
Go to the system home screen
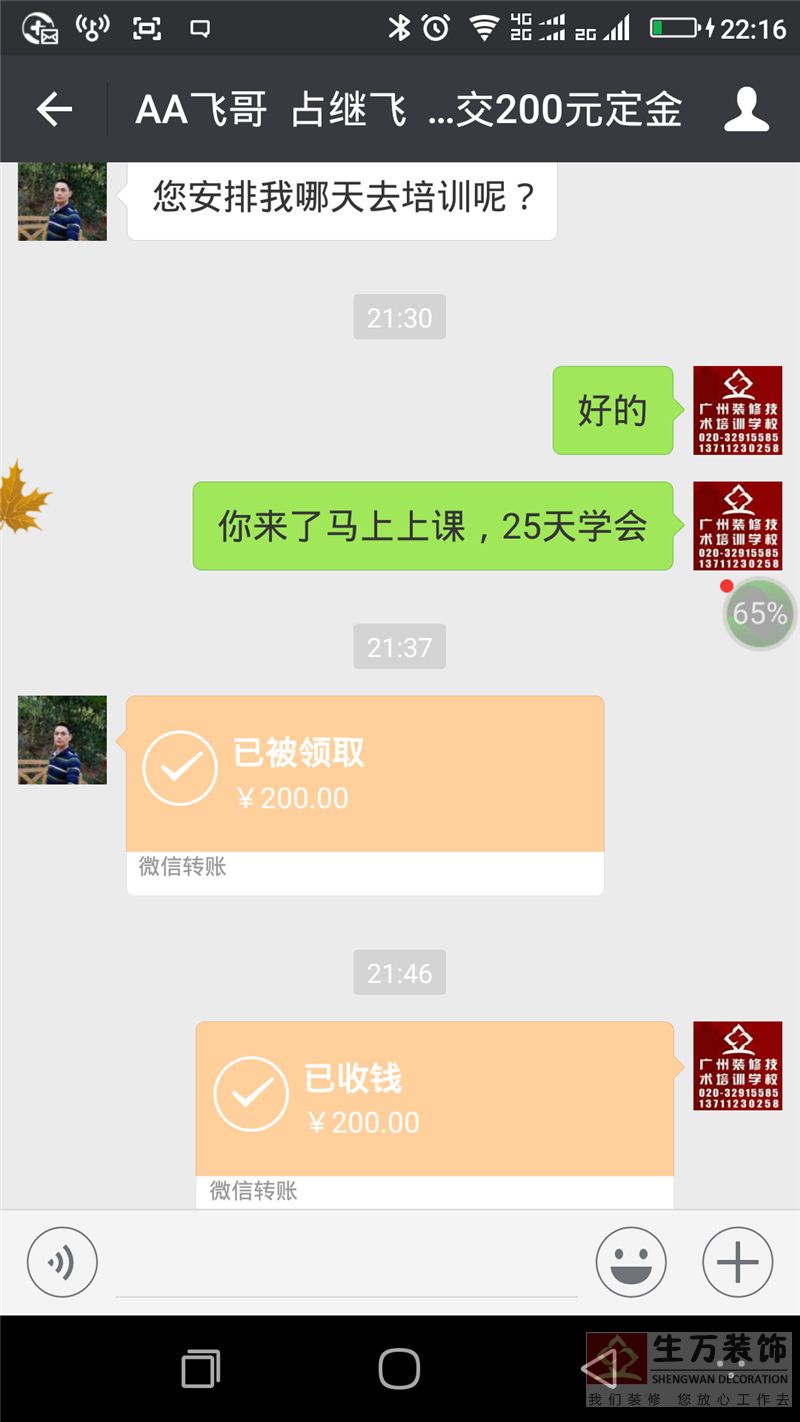pyautogui.click(x=399, y=1368)
